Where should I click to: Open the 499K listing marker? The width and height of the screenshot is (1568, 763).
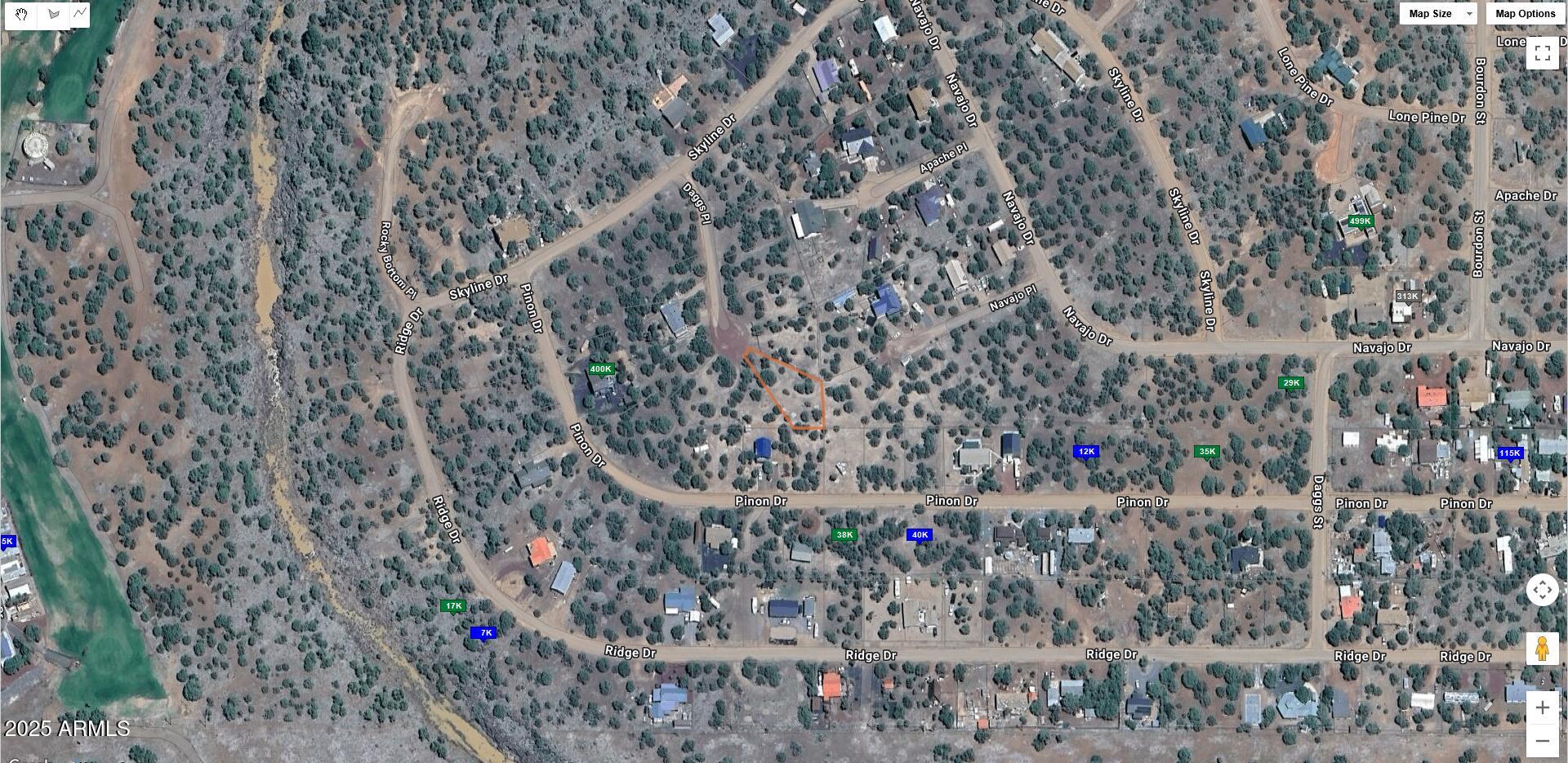[x=1360, y=221]
